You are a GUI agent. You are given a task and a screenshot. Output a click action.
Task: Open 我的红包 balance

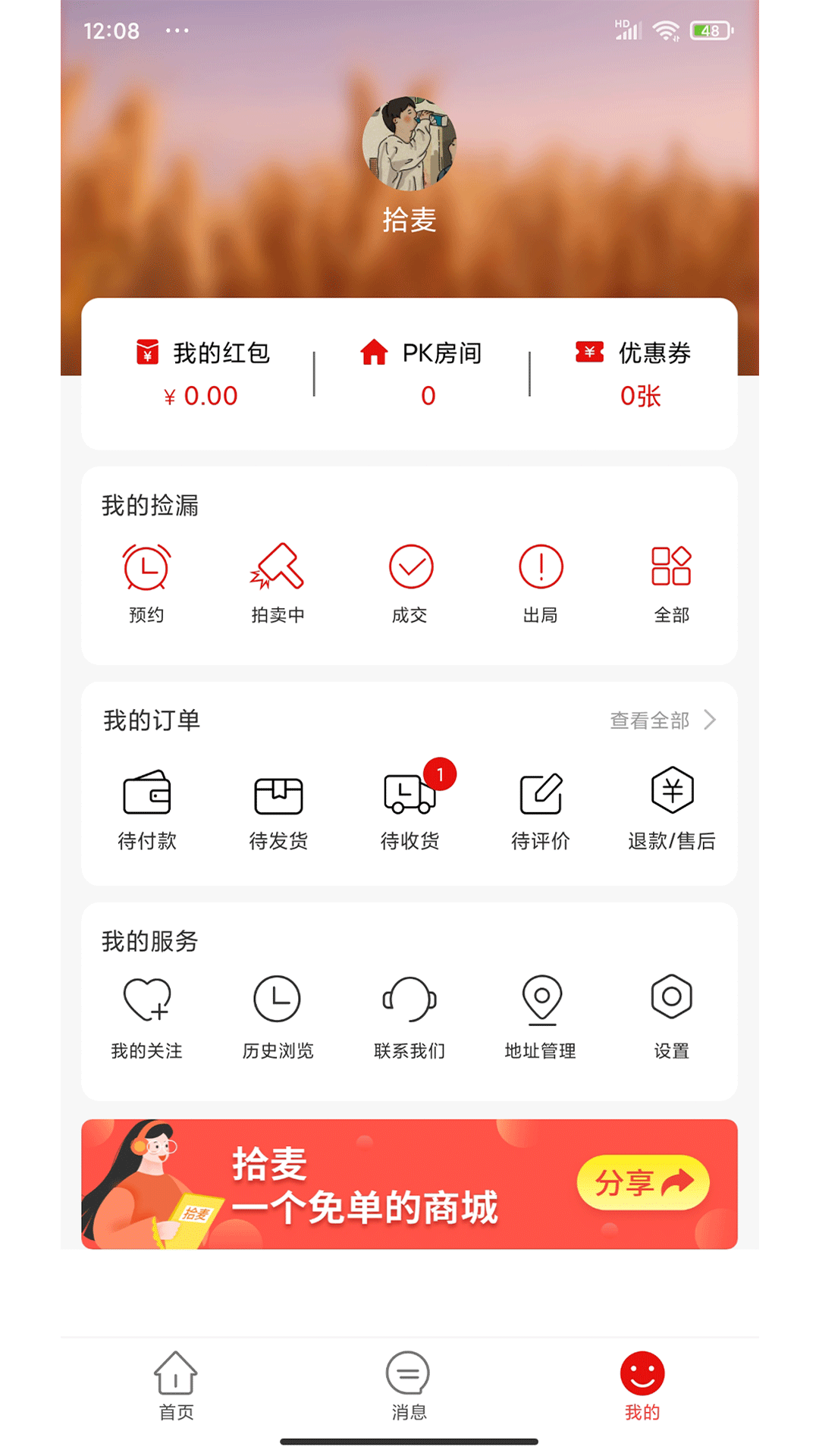[x=202, y=374]
